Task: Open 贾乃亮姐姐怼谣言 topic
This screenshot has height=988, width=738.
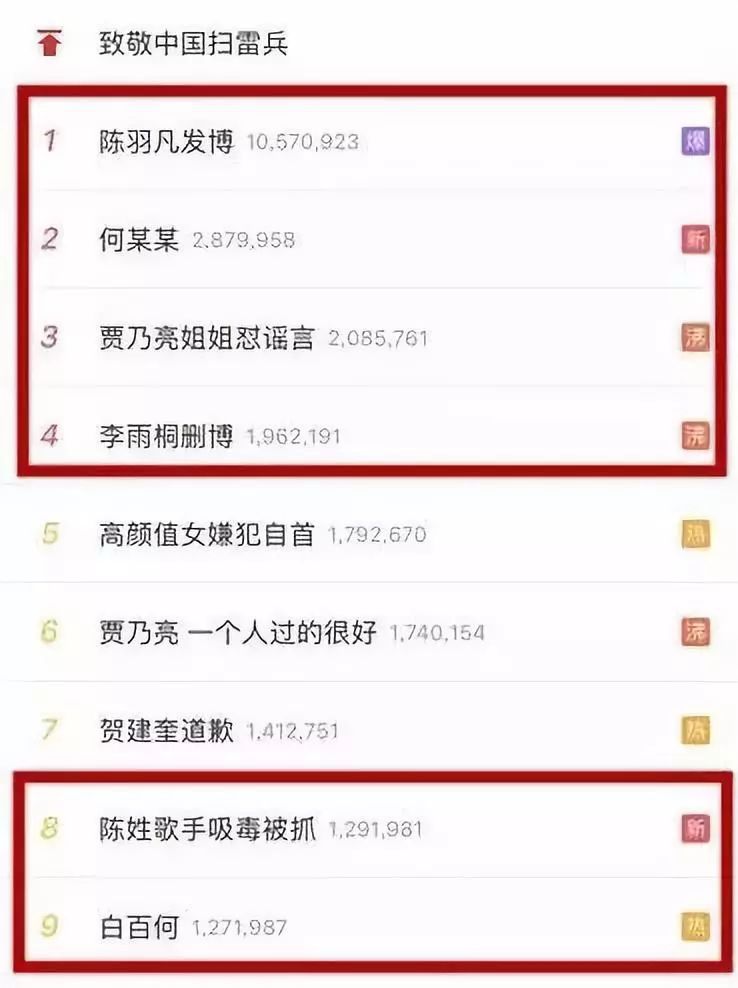Action: coord(206,338)
